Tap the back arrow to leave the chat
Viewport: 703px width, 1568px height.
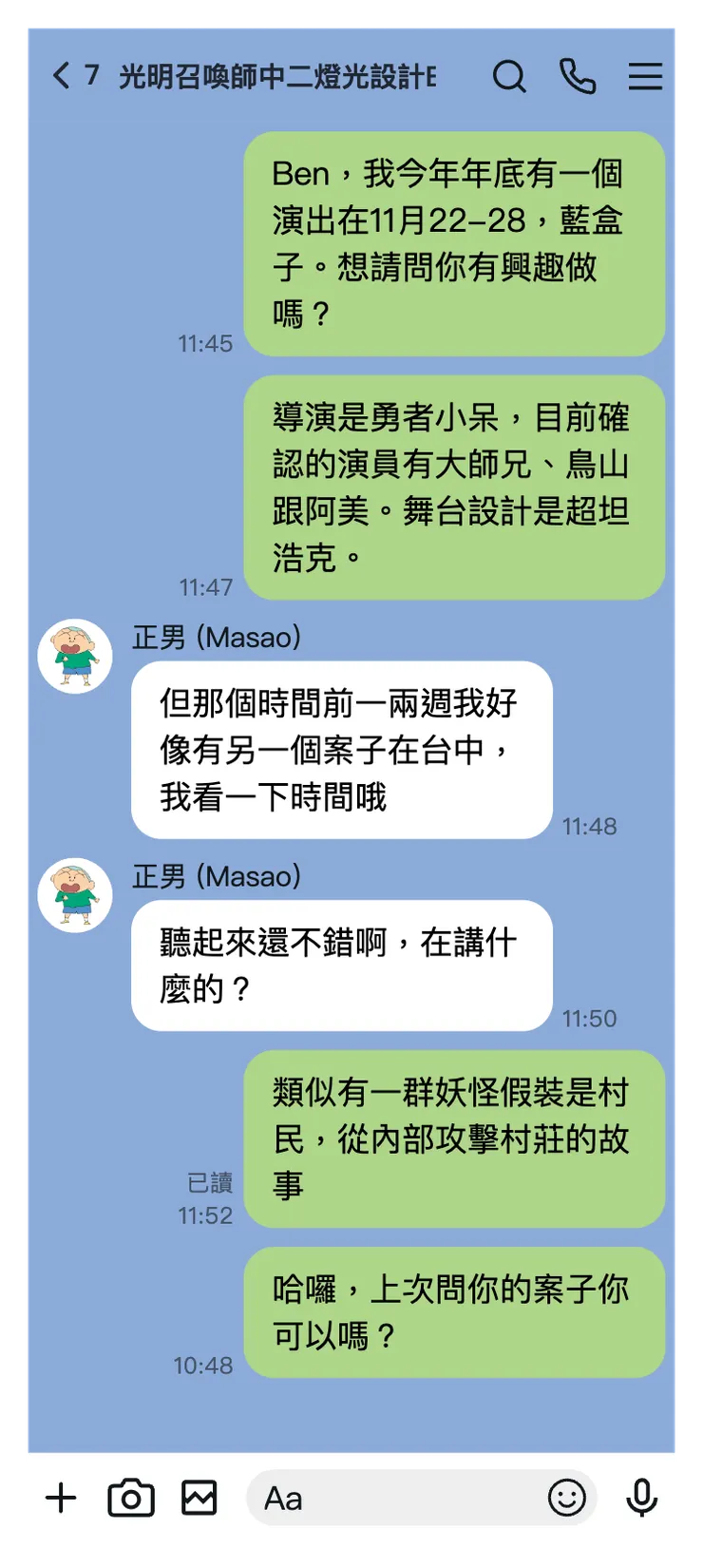[59, 75]
